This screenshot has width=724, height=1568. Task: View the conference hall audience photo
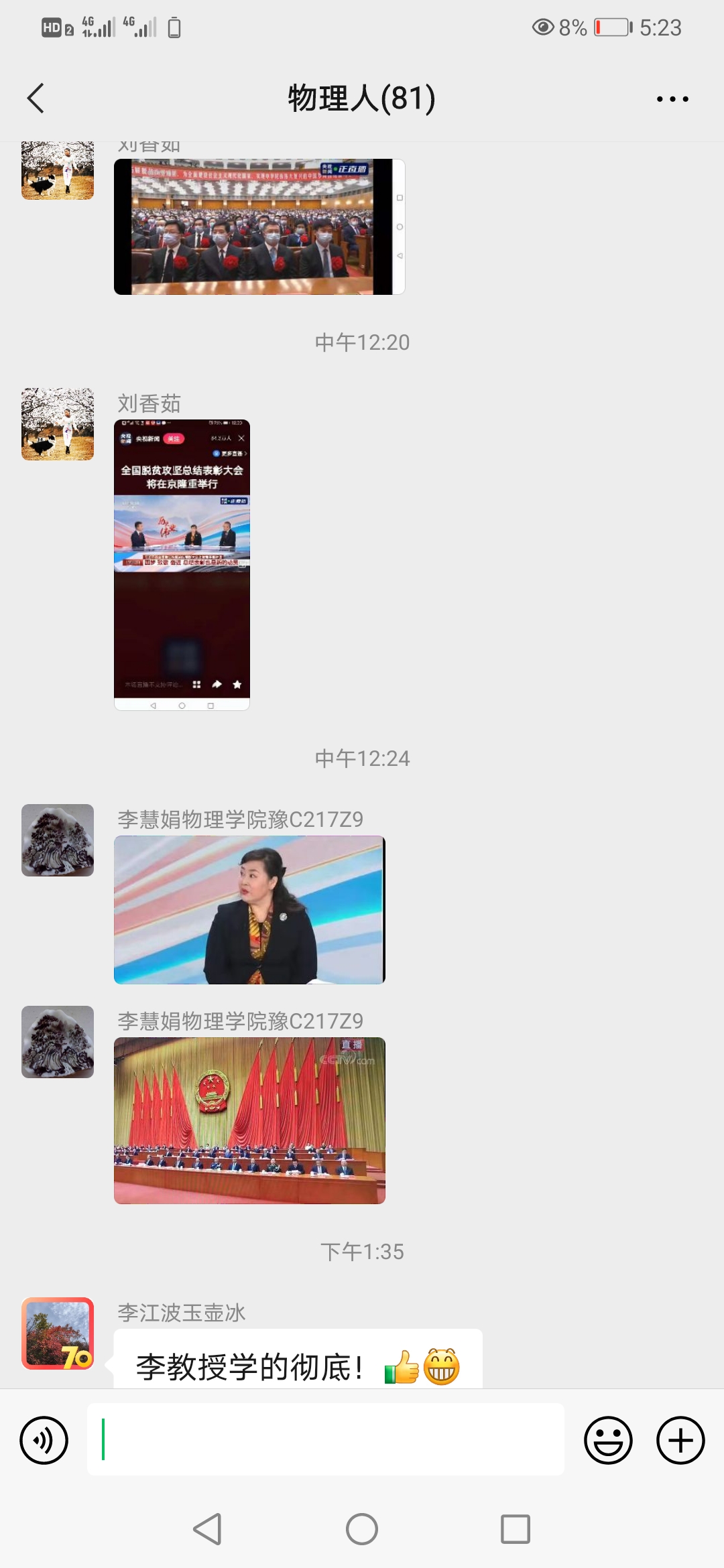[259, 226]
